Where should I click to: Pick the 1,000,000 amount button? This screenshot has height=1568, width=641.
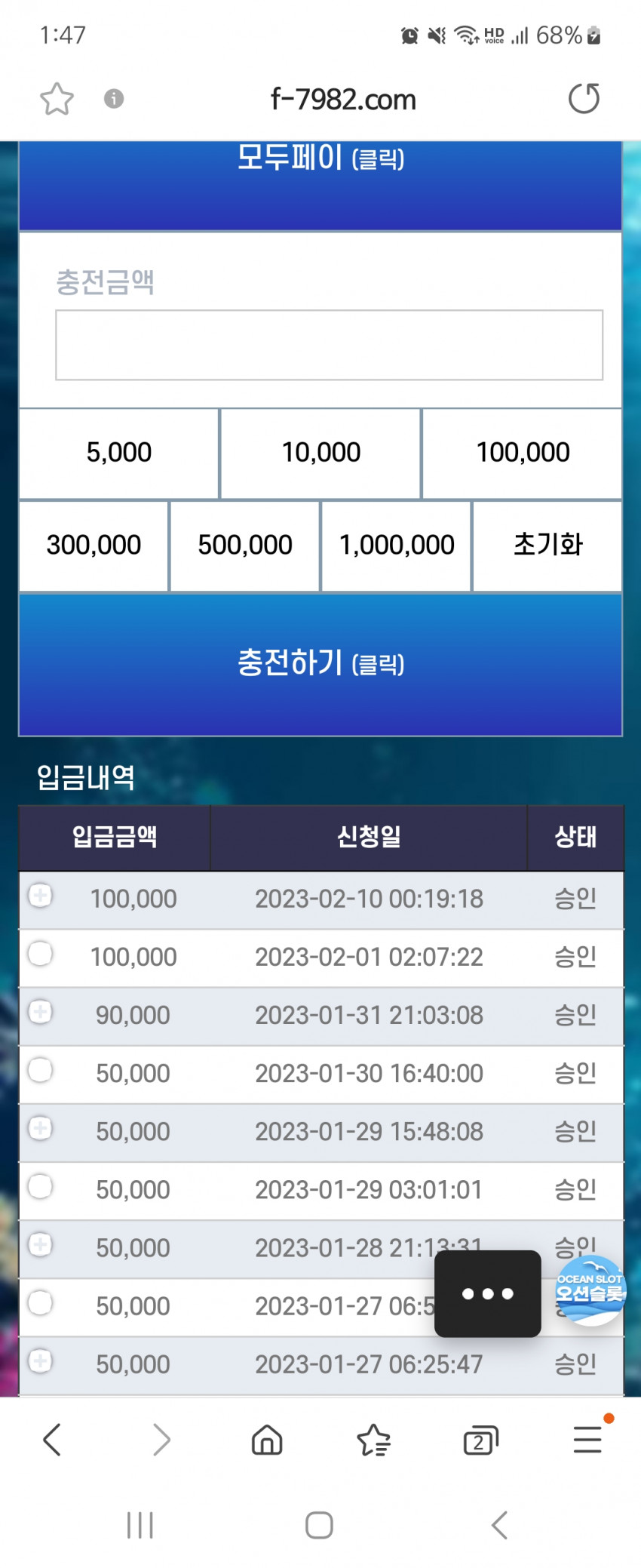[x=397, y=546]
